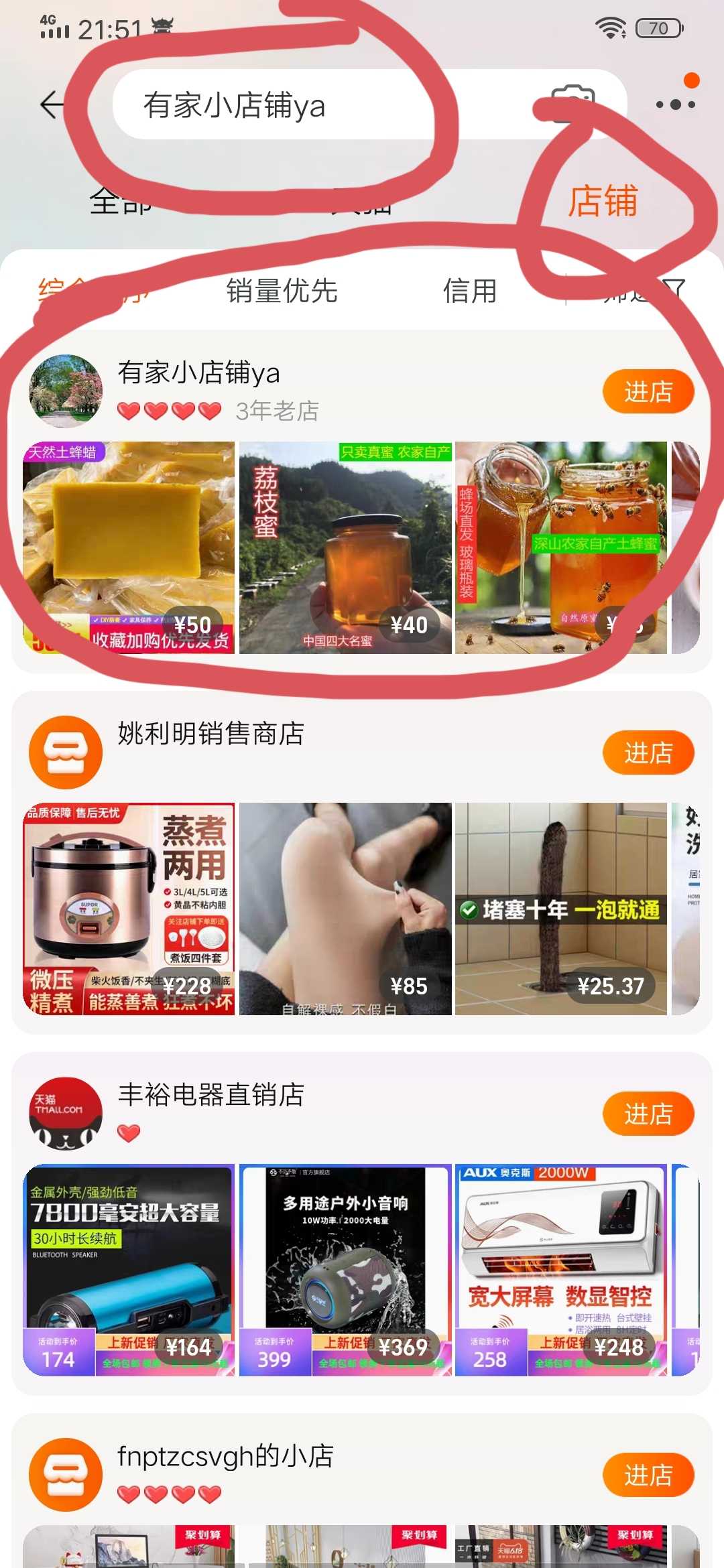724x1568 pixels.
Task: Open the ¥40 荔枝蜜 honey product
Action: [345, 547]
